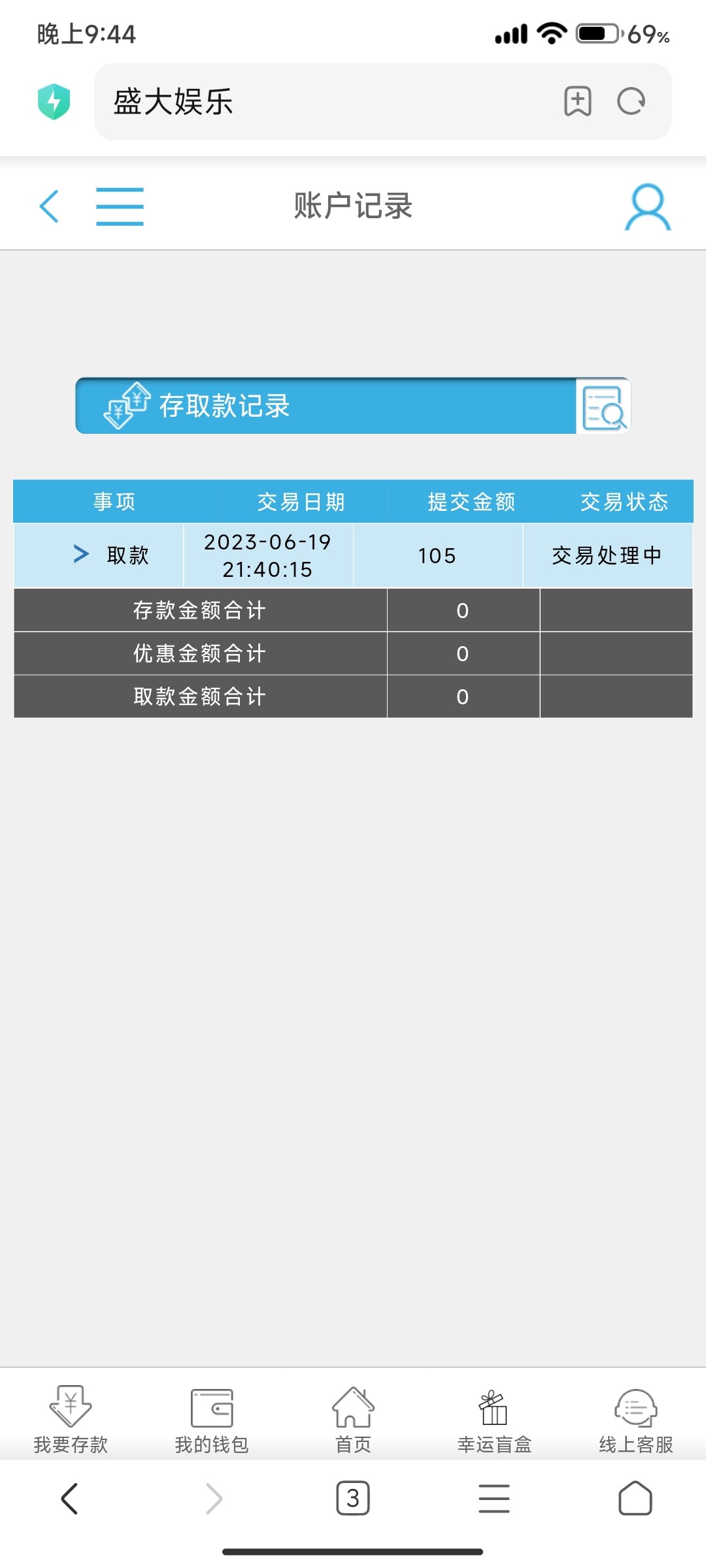
Task: Tap the green shield icon in address bar
Action: 55,102
